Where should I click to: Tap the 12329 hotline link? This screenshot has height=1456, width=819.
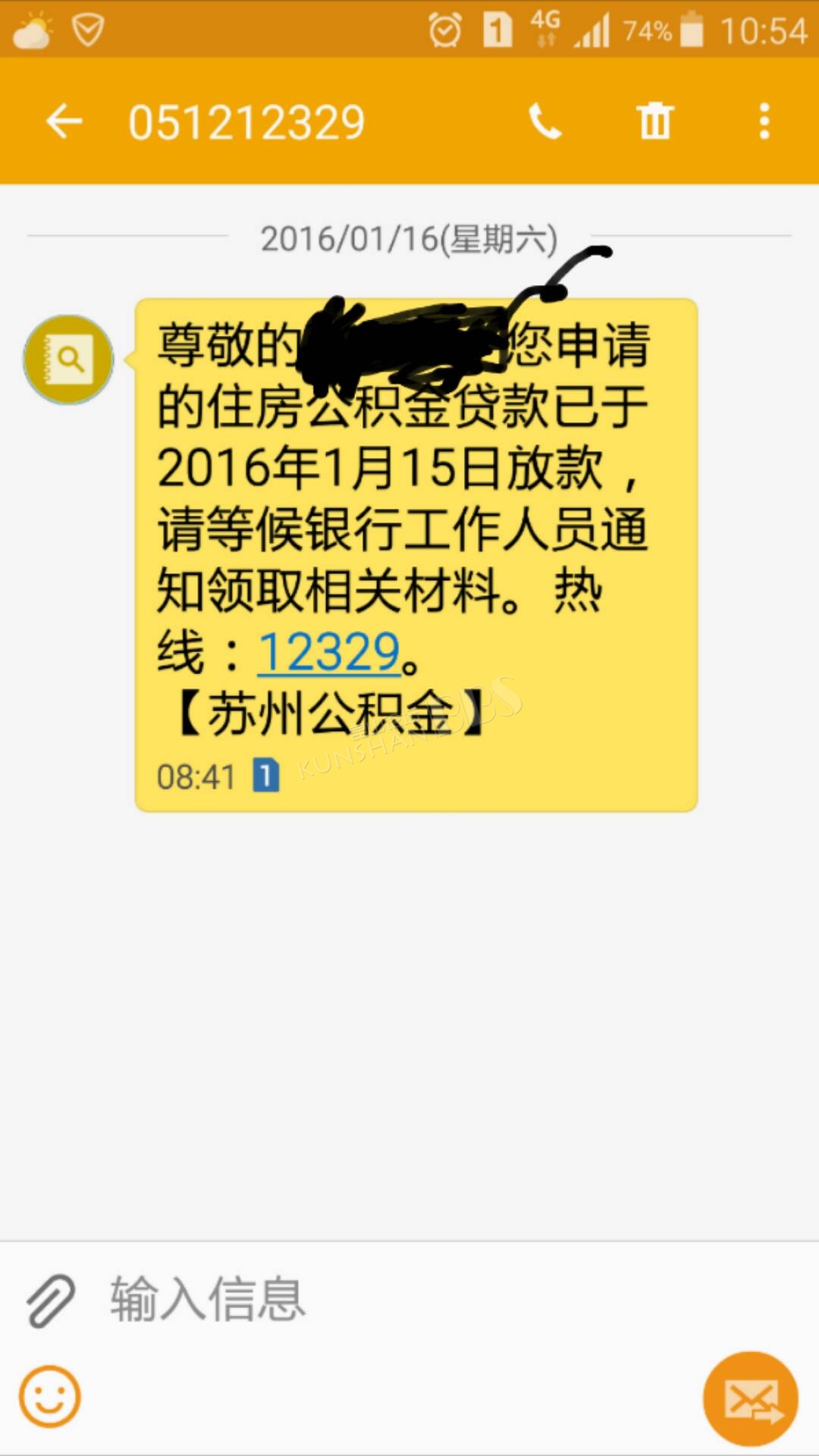[x=329, y=652]
